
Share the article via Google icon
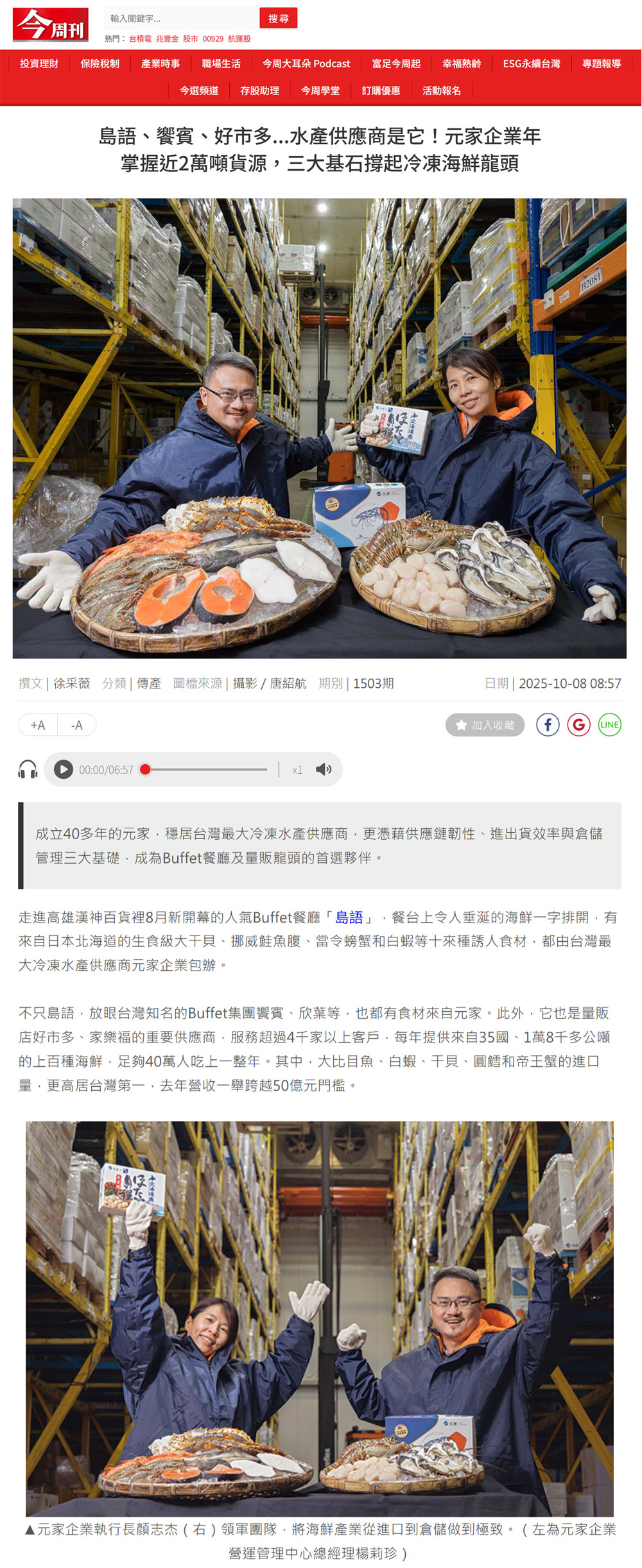click(x=578, y=725)
